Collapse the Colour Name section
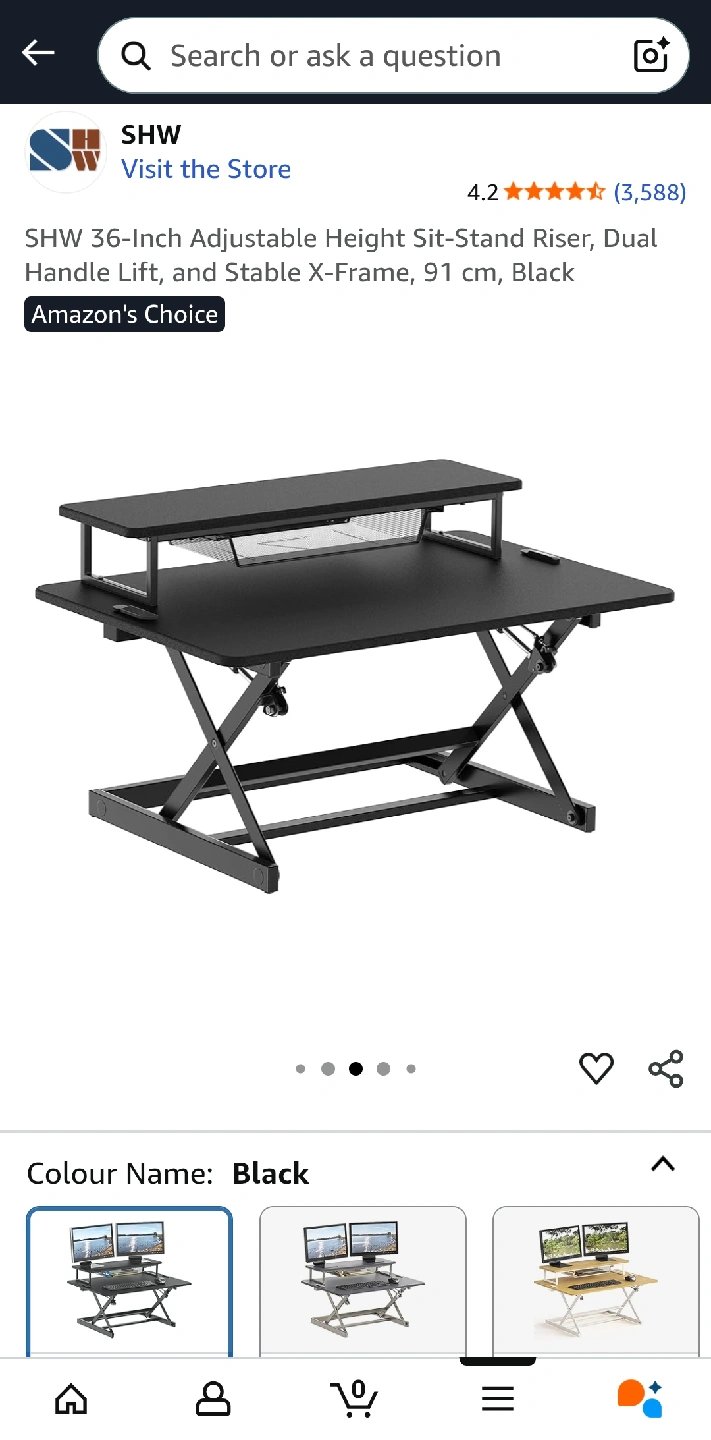This screenshot has width=711, height=1440. [x=662, y=1164]
